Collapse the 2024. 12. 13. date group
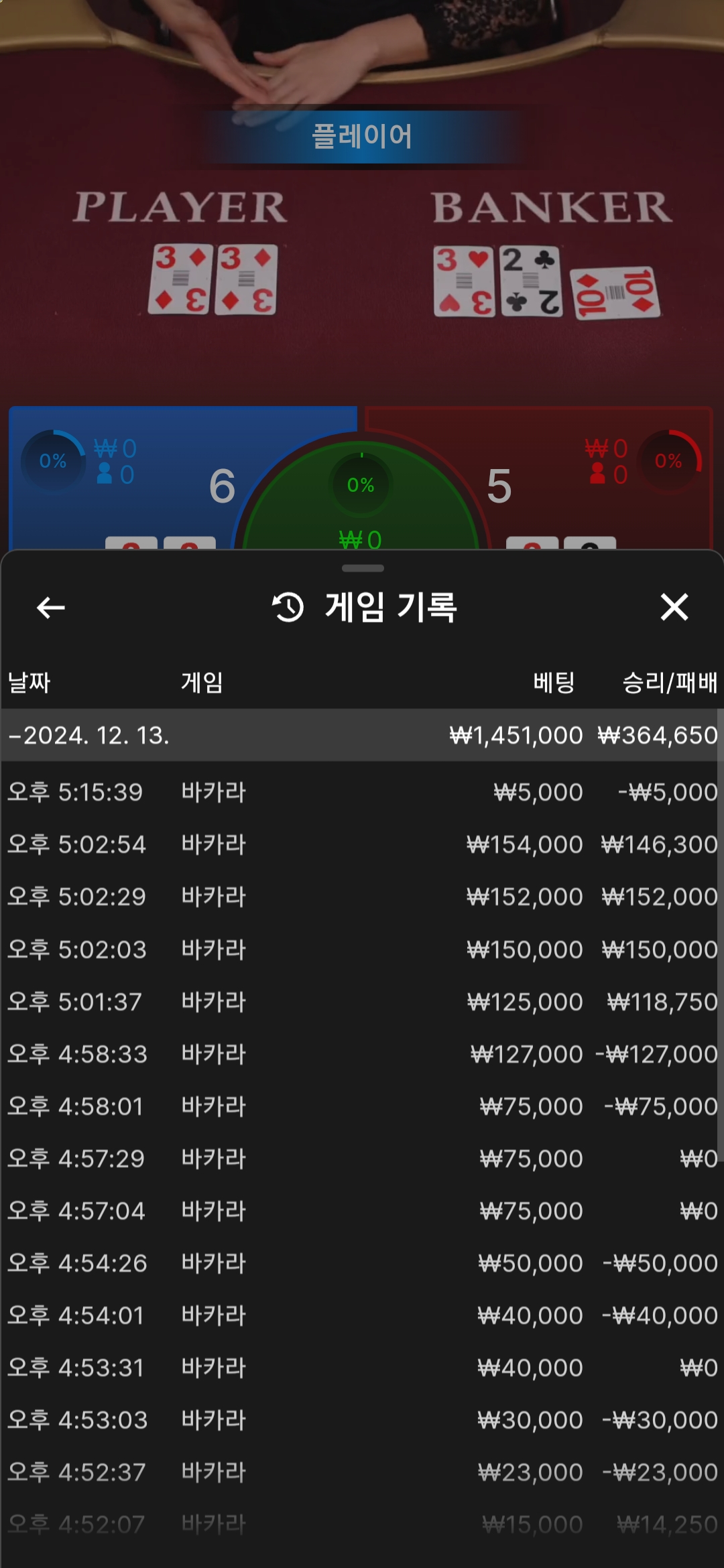The width and height of the screenshot is (724, 1568). pos(362,735)
